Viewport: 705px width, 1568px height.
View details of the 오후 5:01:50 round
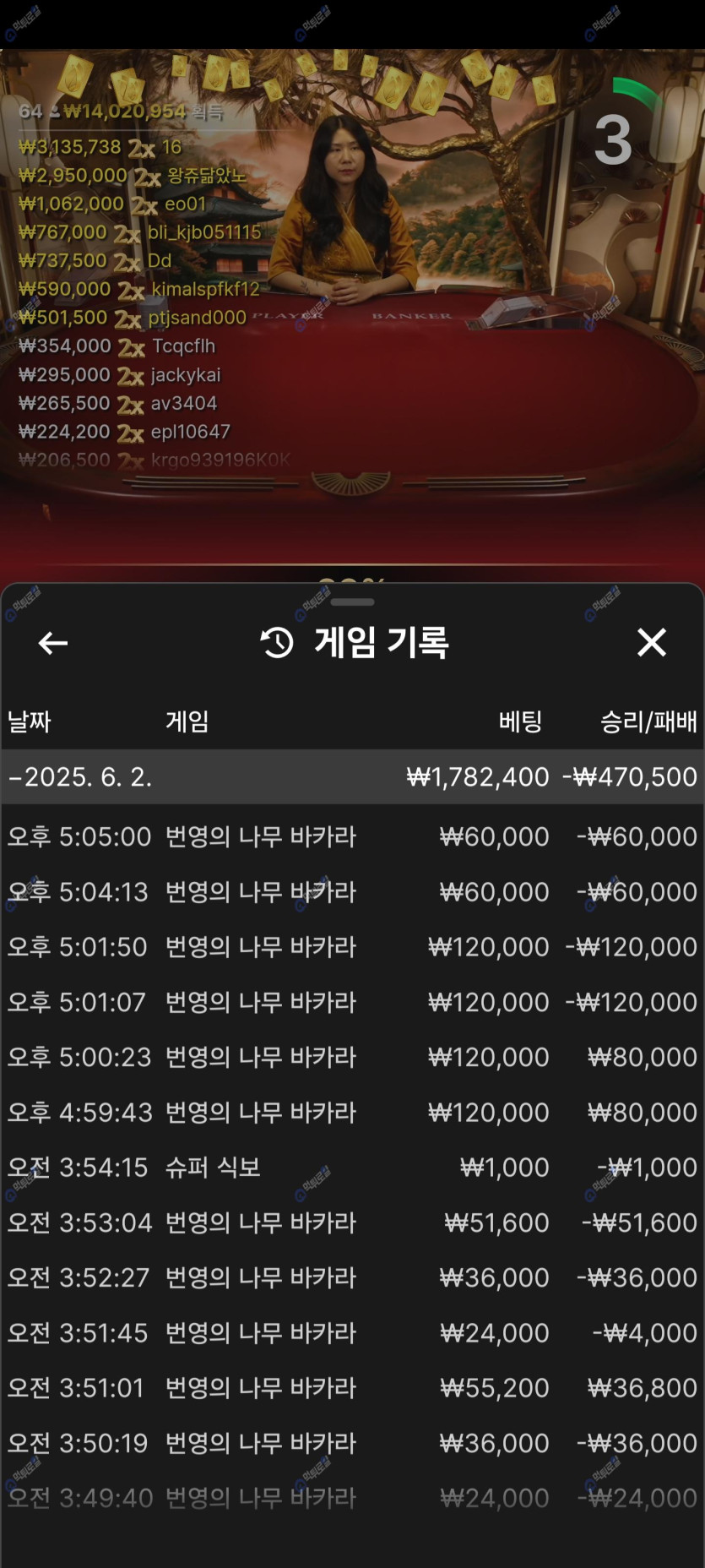click(352, 946)
